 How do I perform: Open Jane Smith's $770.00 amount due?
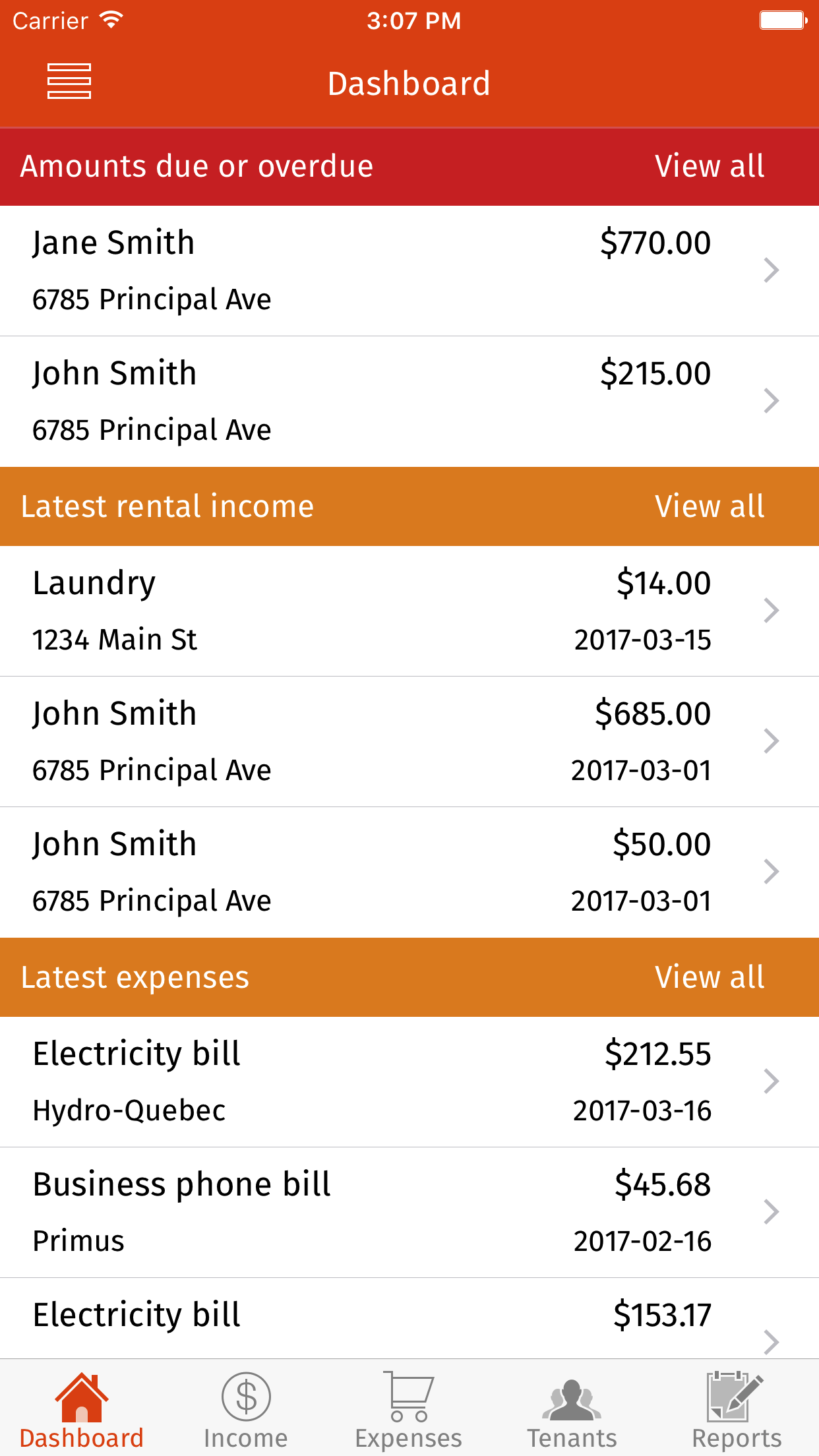pos(409,270)
